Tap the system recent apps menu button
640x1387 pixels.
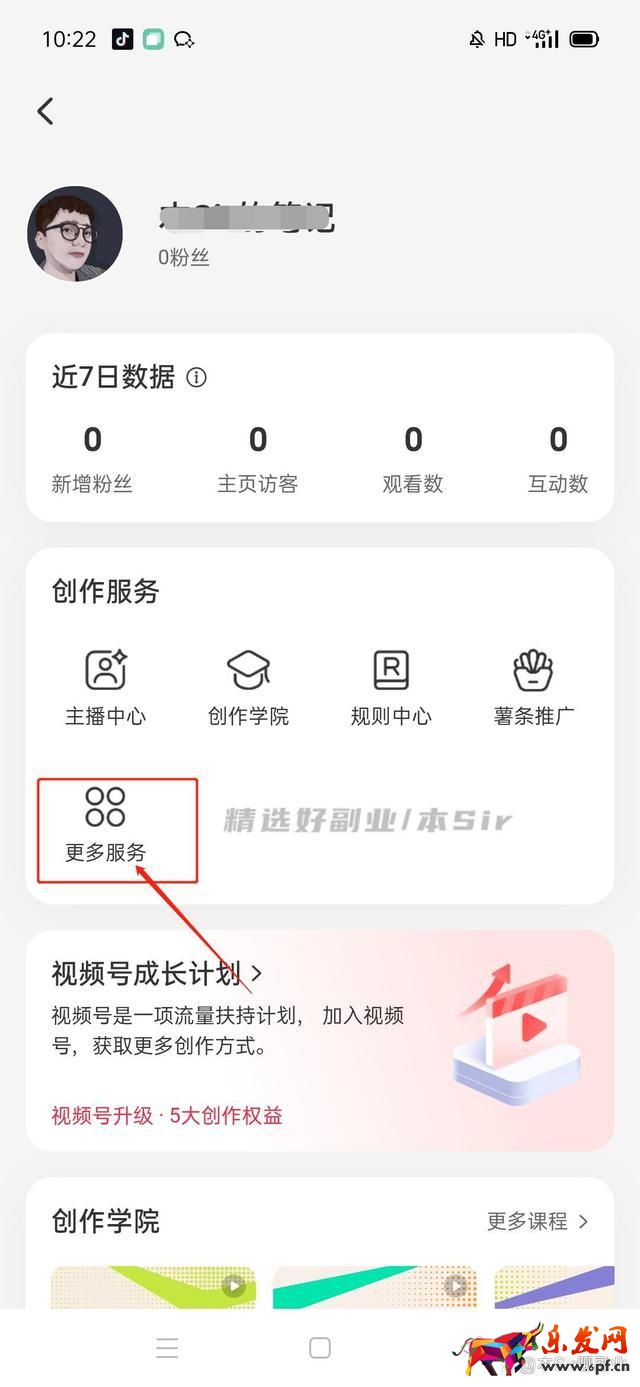tap(167, 1348)
